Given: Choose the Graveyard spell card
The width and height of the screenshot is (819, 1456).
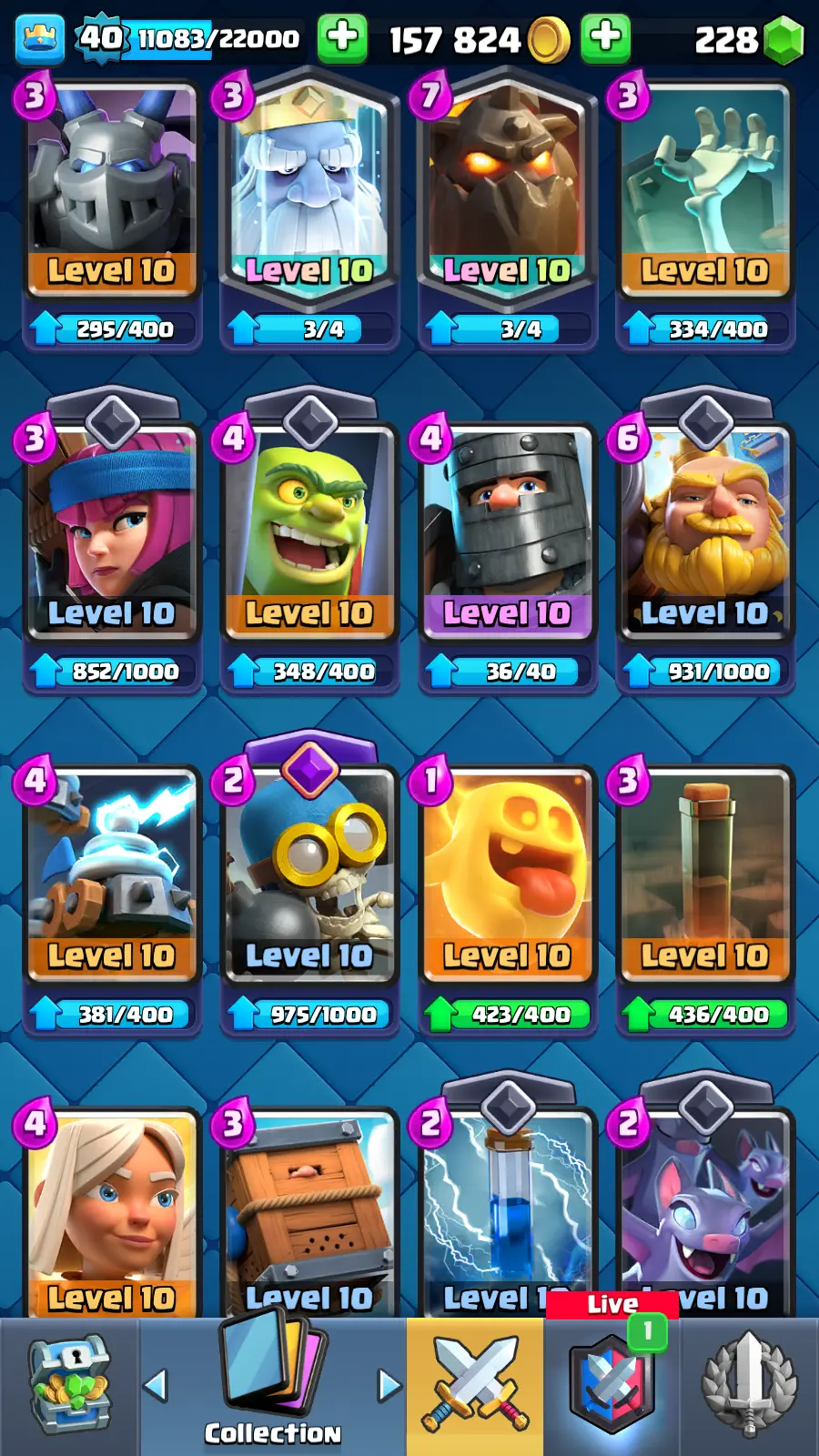Looking at the screenshot, I should click(704, 191).
